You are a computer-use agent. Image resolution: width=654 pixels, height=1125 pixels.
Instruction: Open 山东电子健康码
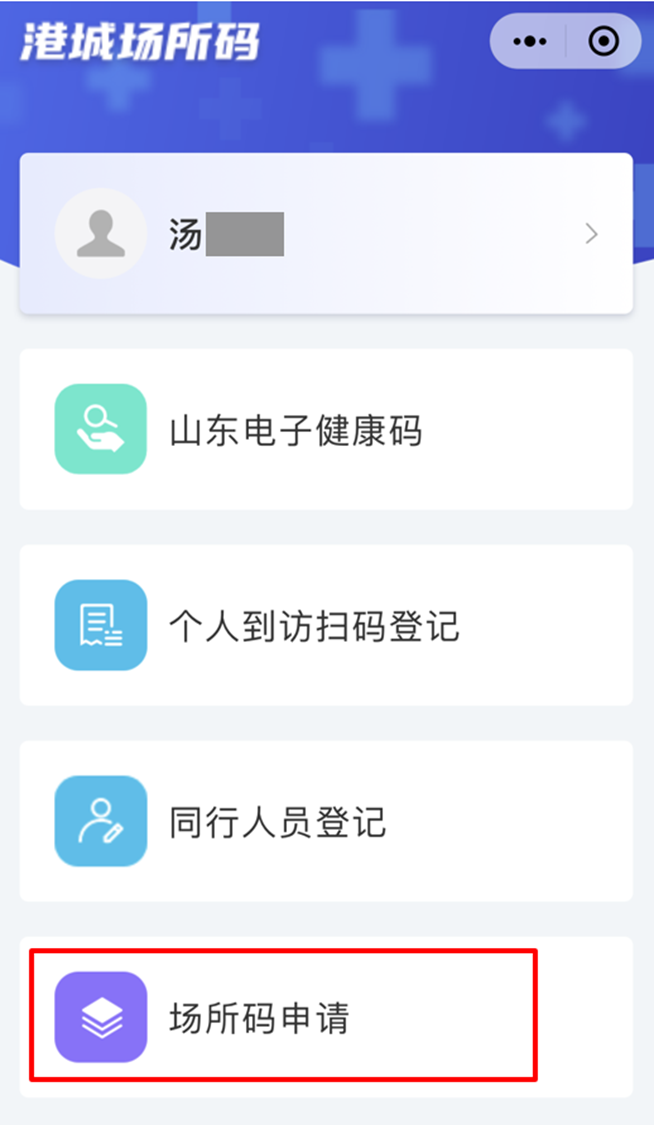point(326,429)
